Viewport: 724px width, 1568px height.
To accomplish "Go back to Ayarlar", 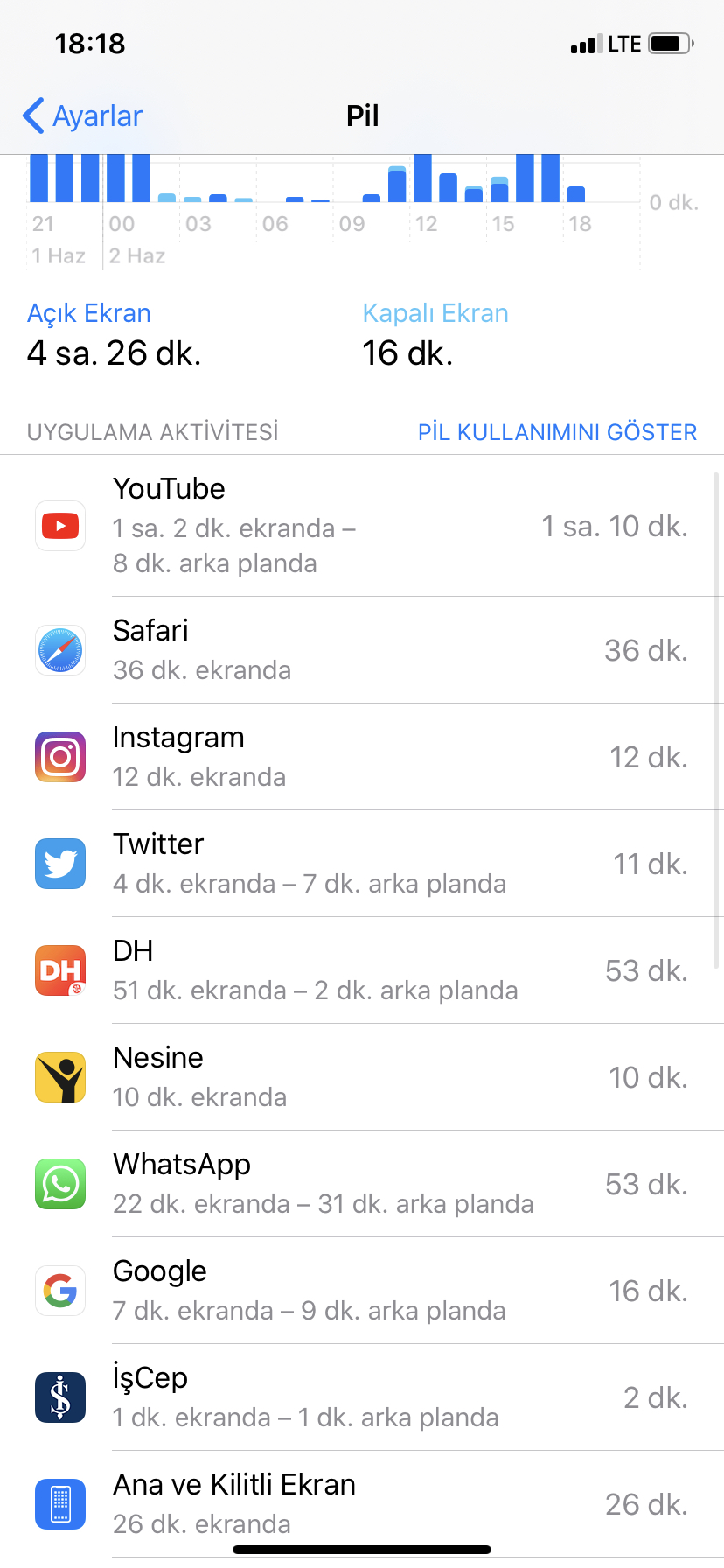I will [x=82, y=115].
